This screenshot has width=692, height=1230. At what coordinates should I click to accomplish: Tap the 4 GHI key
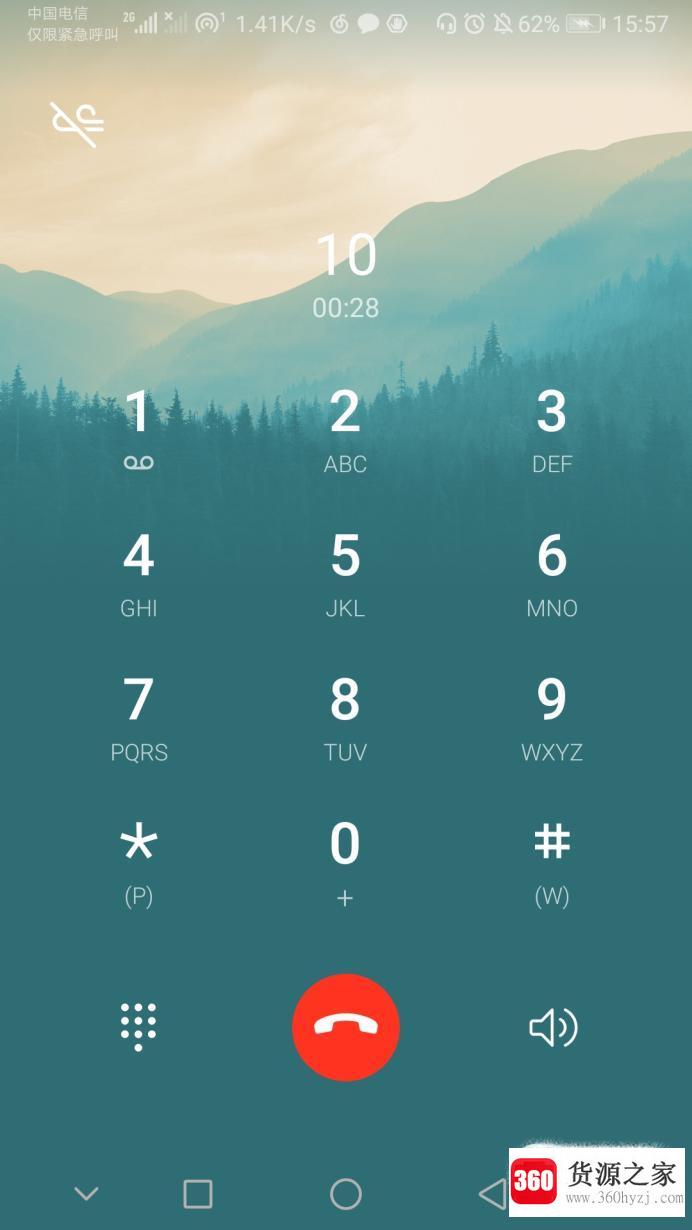point(138,572)
